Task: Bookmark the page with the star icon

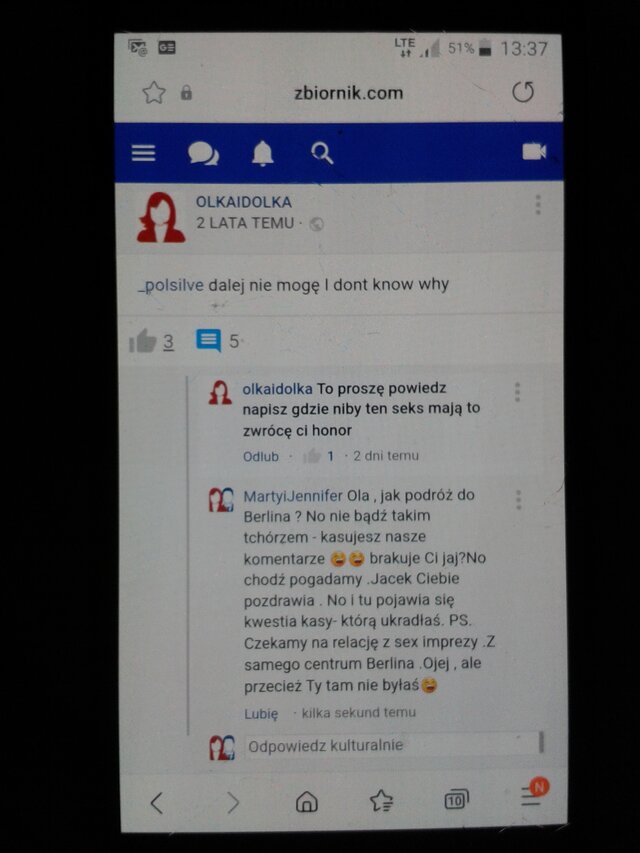Action: 153,93
